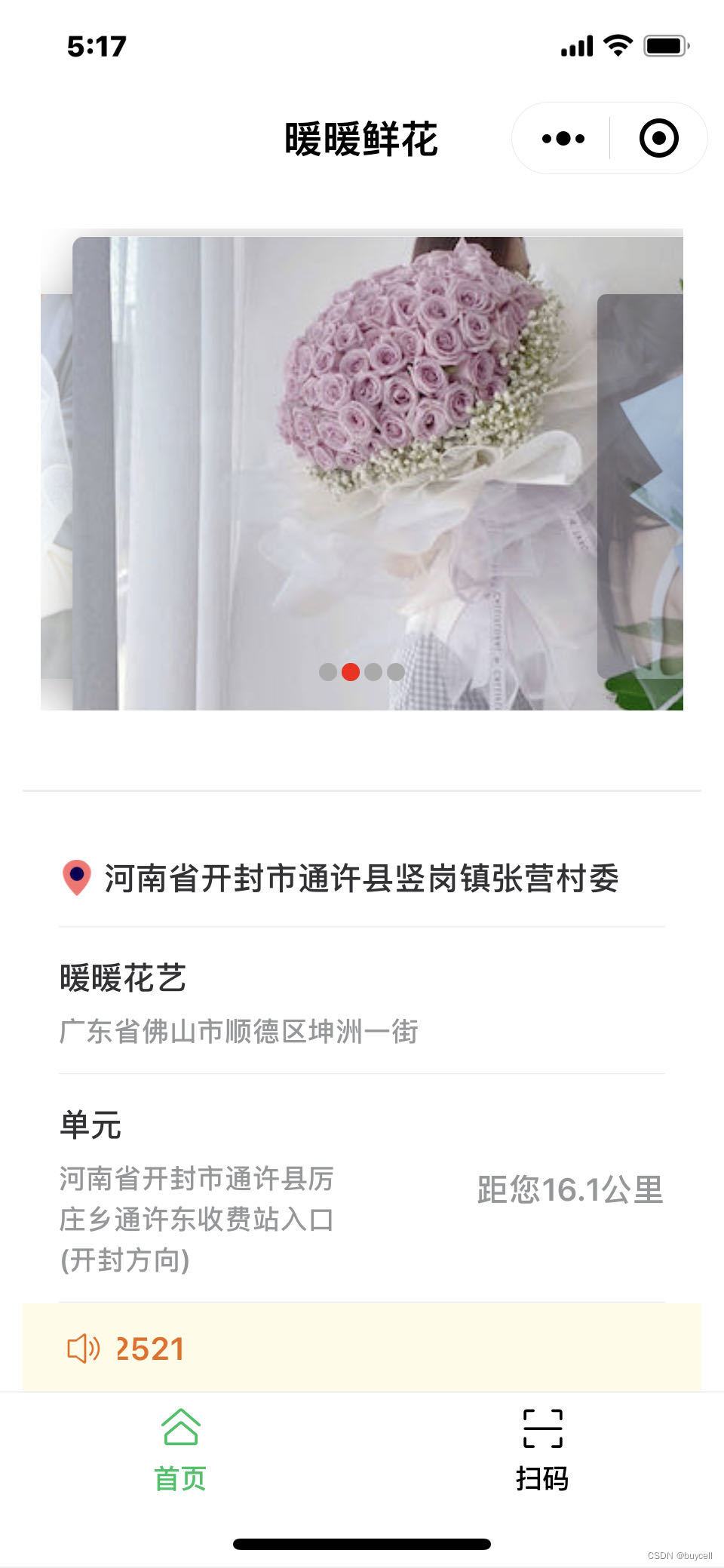Open the 2521 announcement notice bar
The width and height of the screenshot is (724, 1568).
(362, 1348)
